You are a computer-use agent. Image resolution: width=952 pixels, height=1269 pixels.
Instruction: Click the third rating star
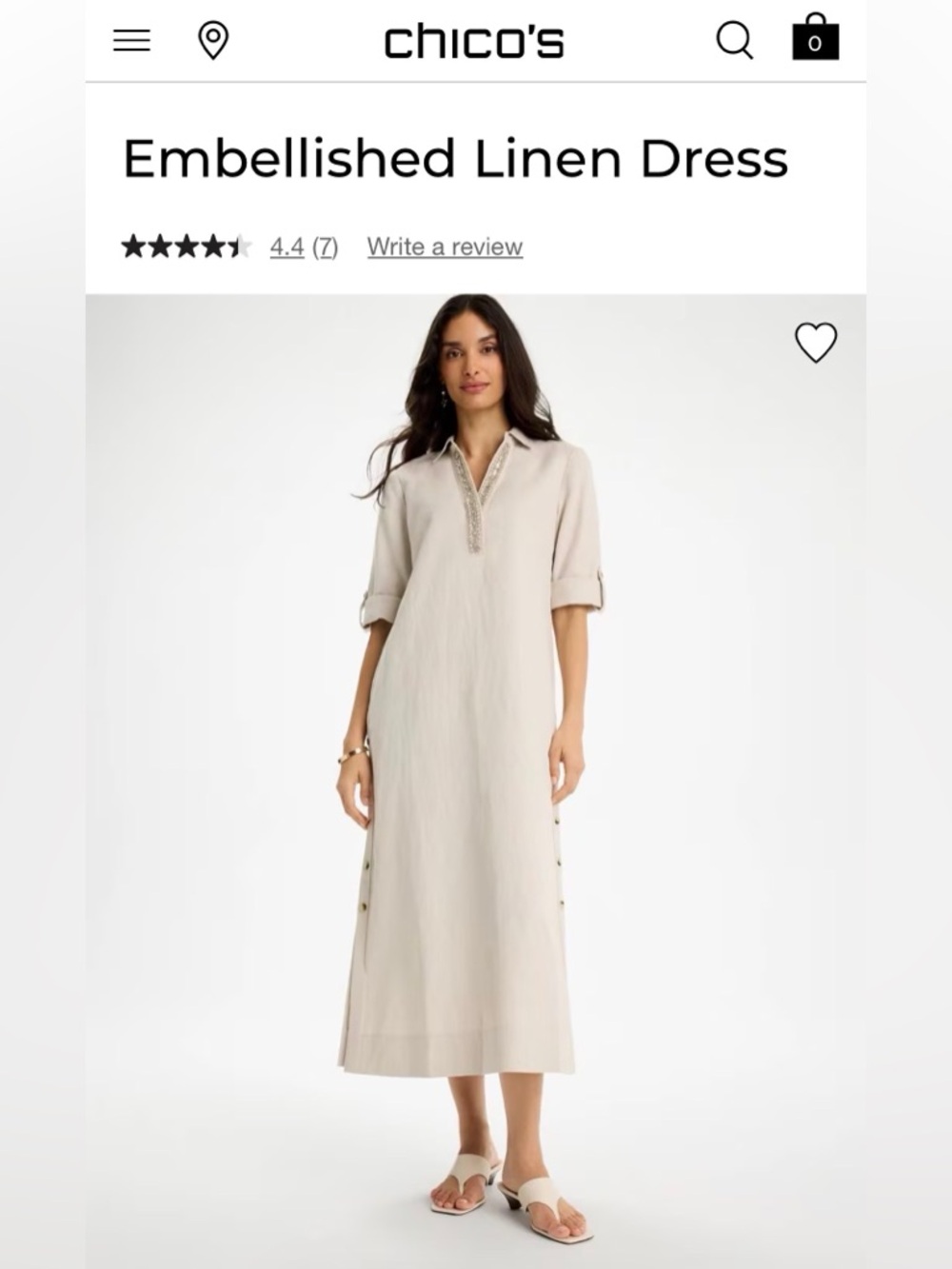[186, 247]
